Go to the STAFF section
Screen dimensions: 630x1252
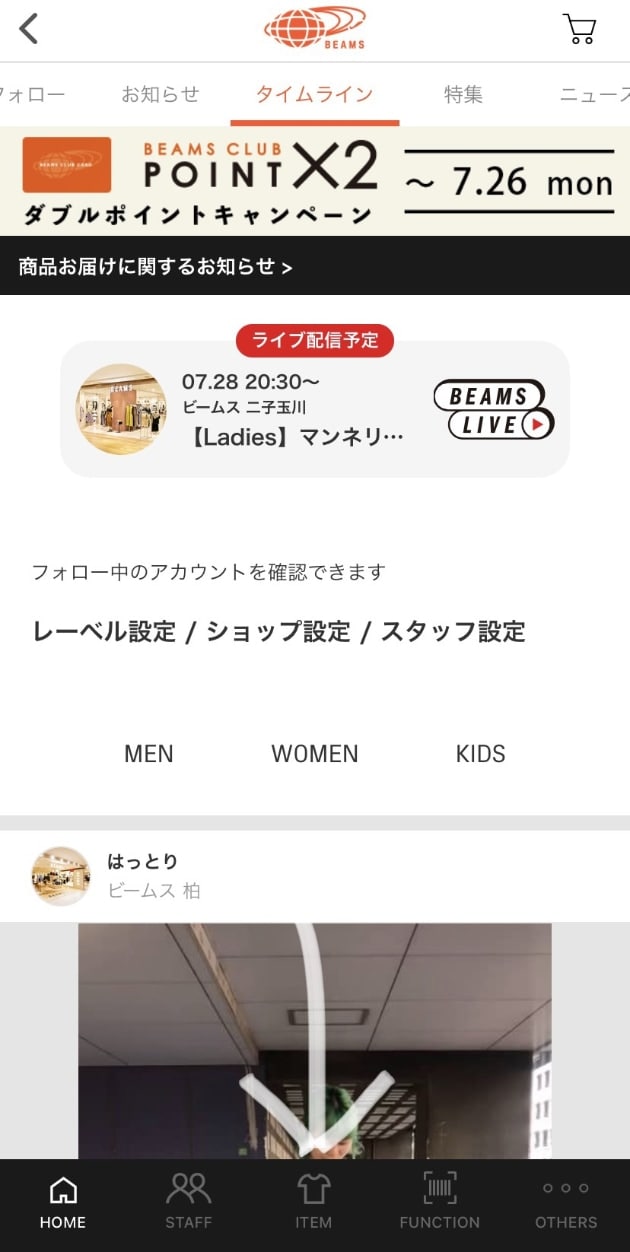pos(189,1202)
